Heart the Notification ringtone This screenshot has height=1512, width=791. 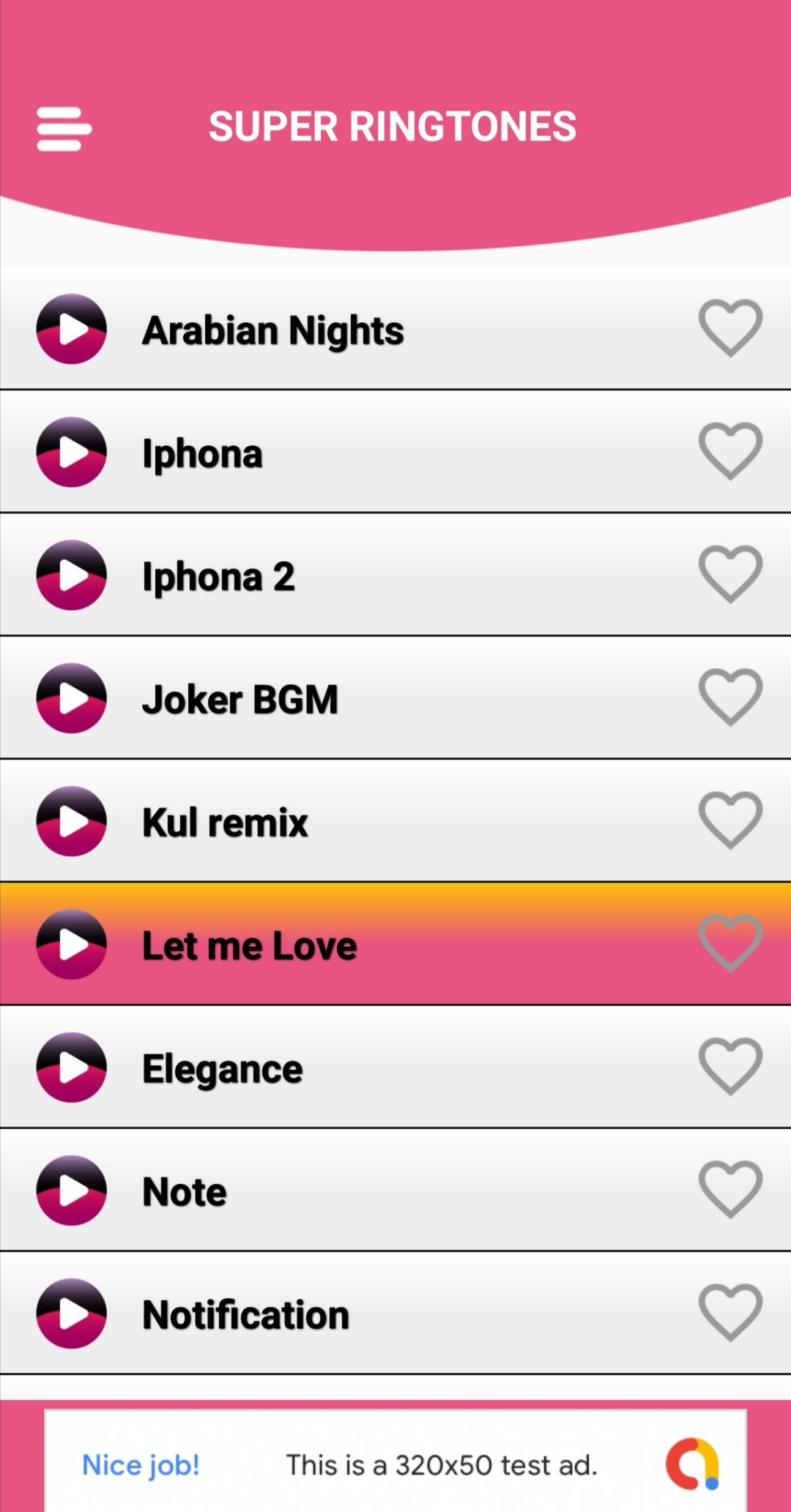tap(730, 1312)
